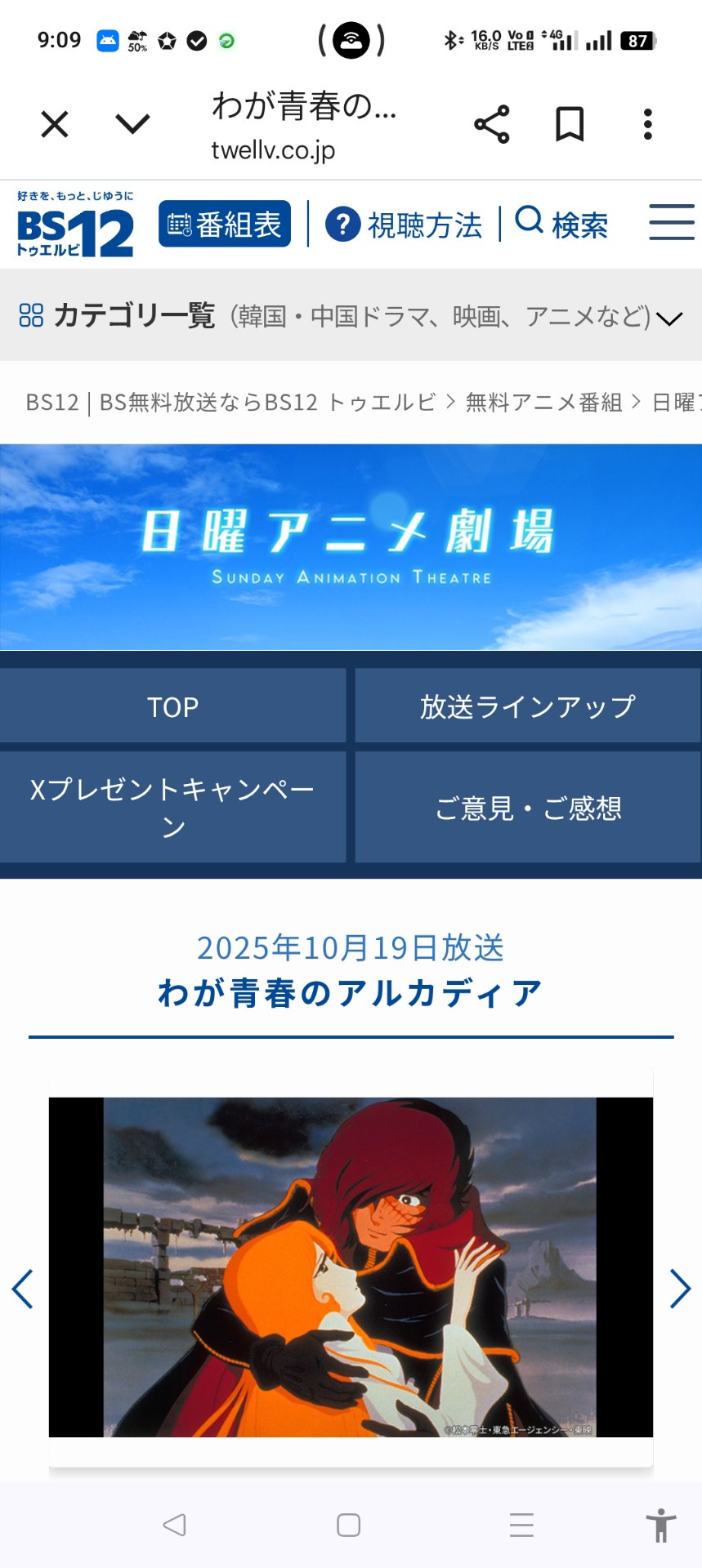Switch to 放送ラインアップ tab
Image resolution: width=702 pixels, height=1568 pixels.
(x=528, y=706)
